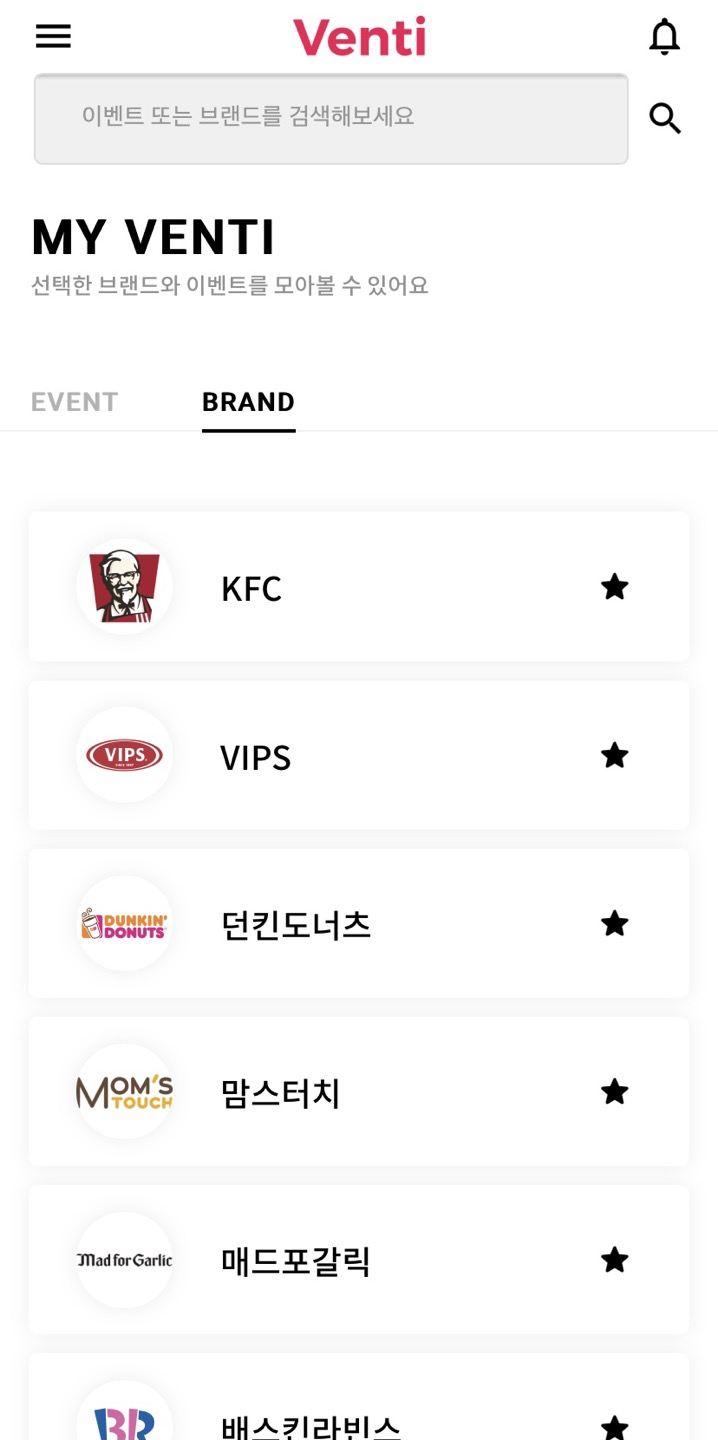Toggle the 매드포갈릭 favorite star
The width and height of the screenshot is (718, 1440).
tap(614, 1260)
